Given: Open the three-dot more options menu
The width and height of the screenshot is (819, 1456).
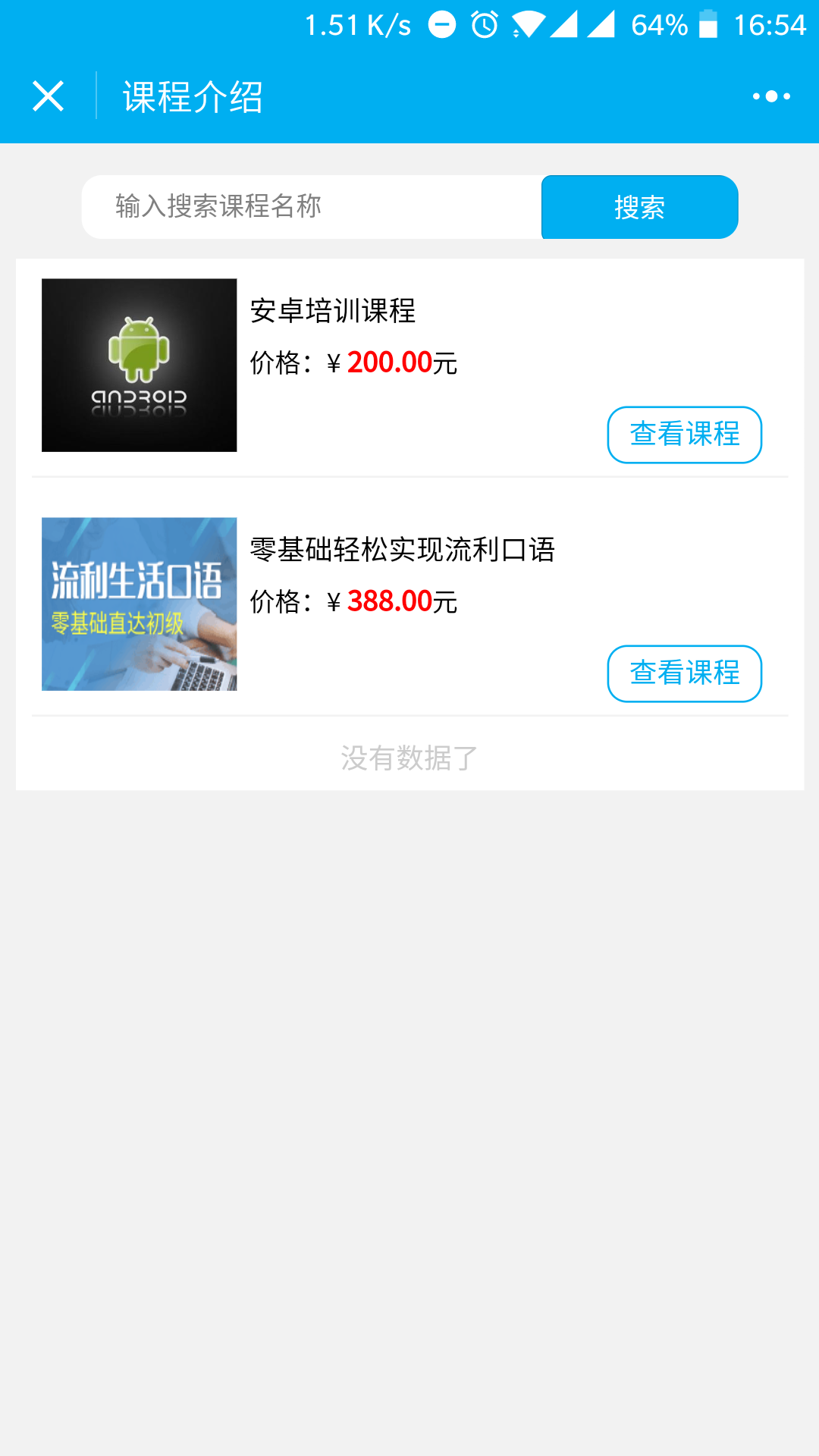Looking at the screenshot, I should click(x=771, y=96).
